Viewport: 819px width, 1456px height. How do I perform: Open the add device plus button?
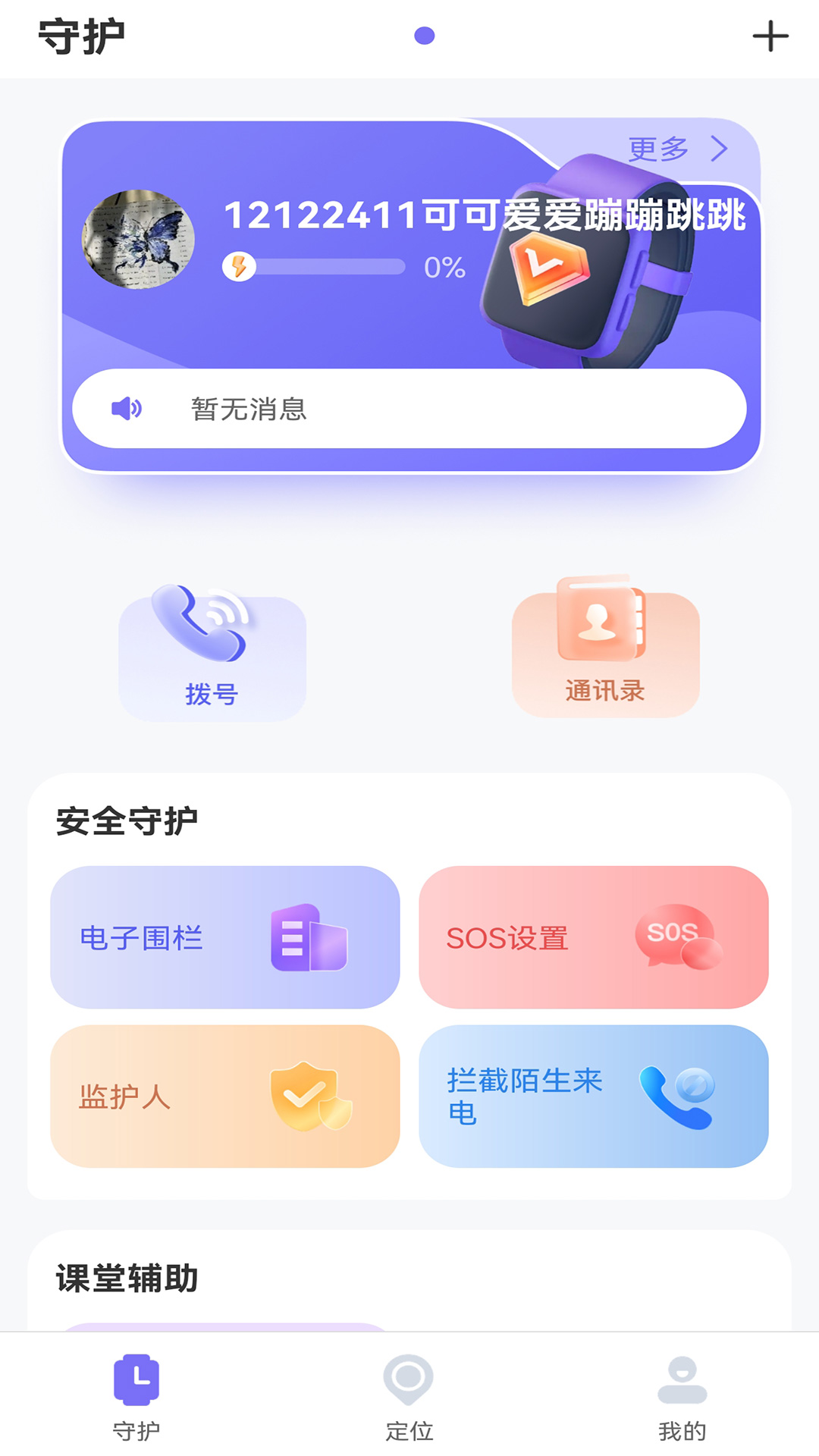tap(771, 33)
